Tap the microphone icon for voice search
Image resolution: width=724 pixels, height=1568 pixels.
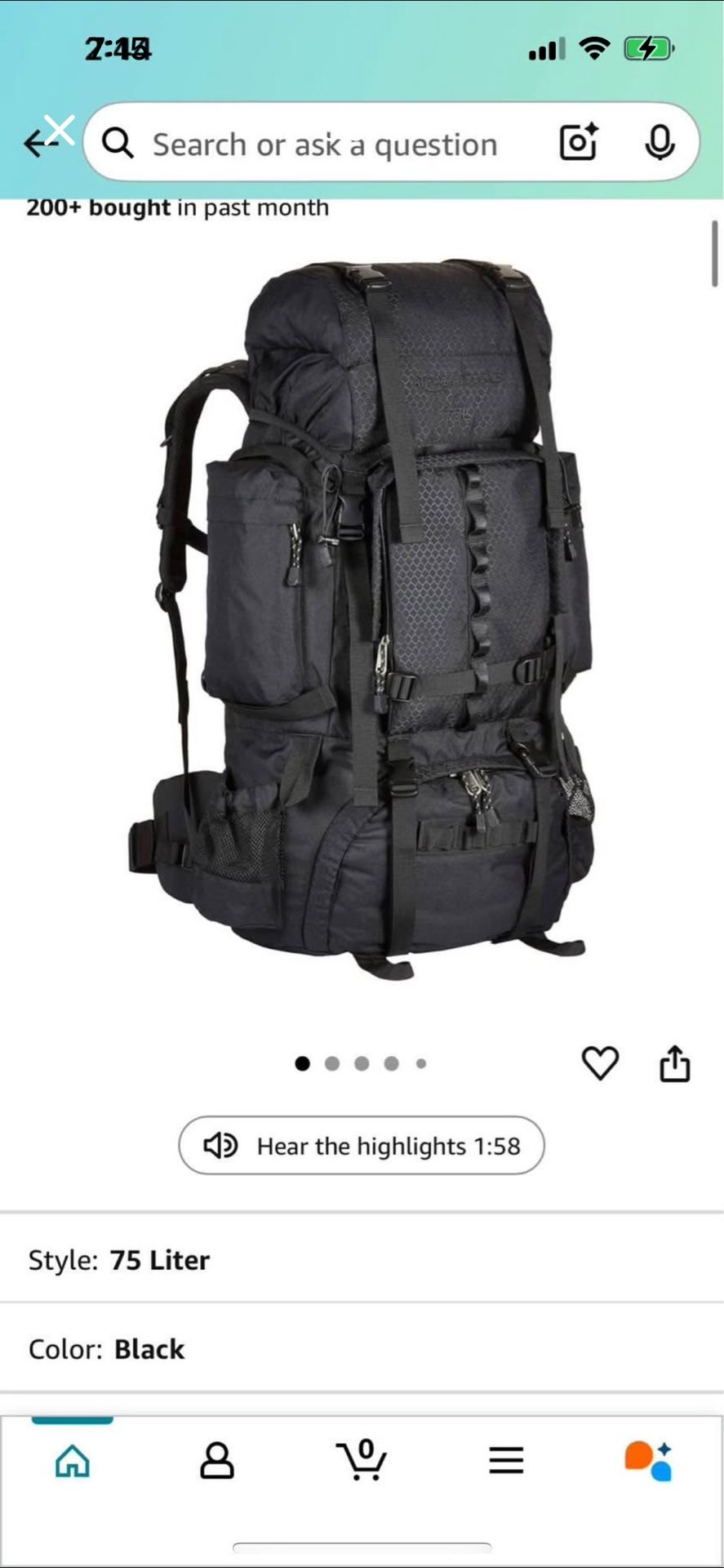point(661,143)
